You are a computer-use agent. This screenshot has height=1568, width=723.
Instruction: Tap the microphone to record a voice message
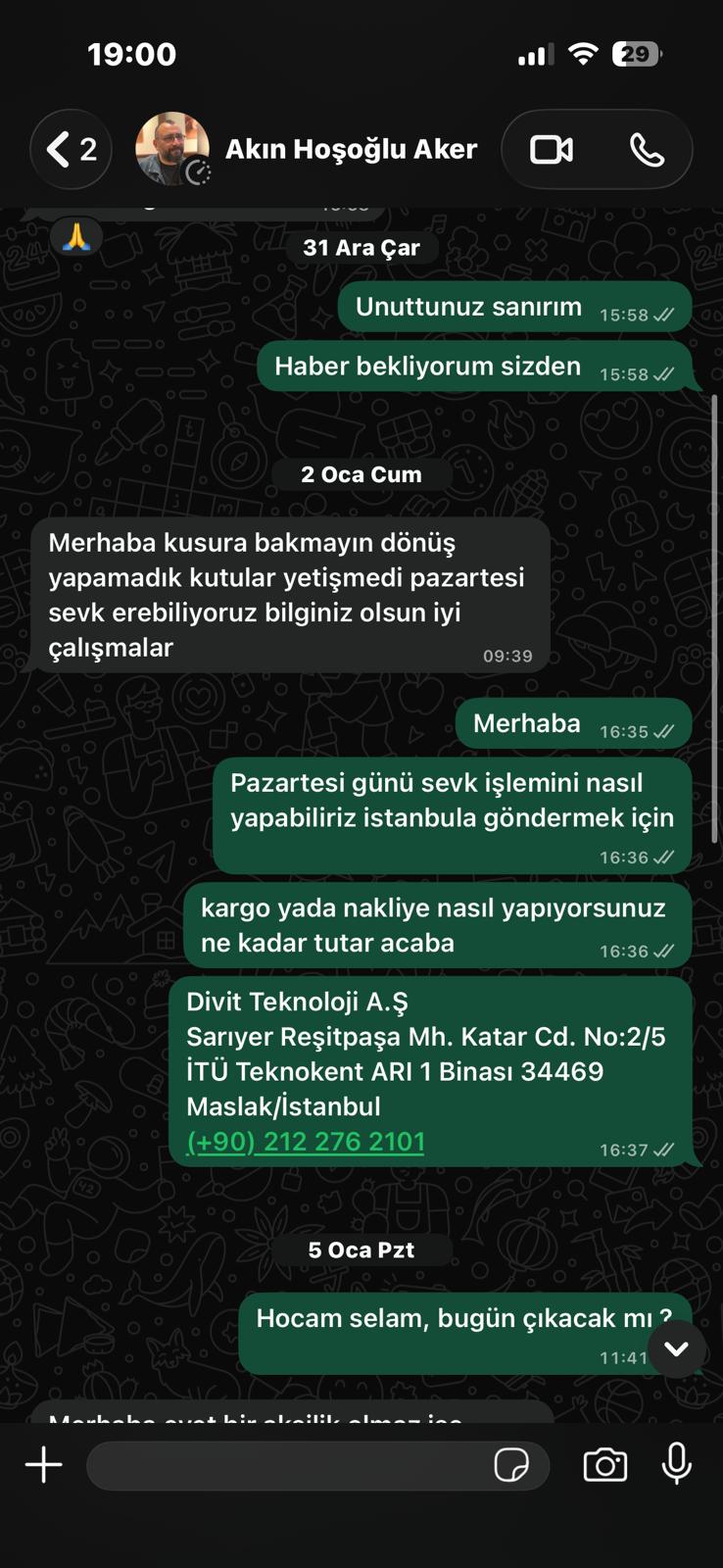pyautogui.click(x=676, y=1465)
